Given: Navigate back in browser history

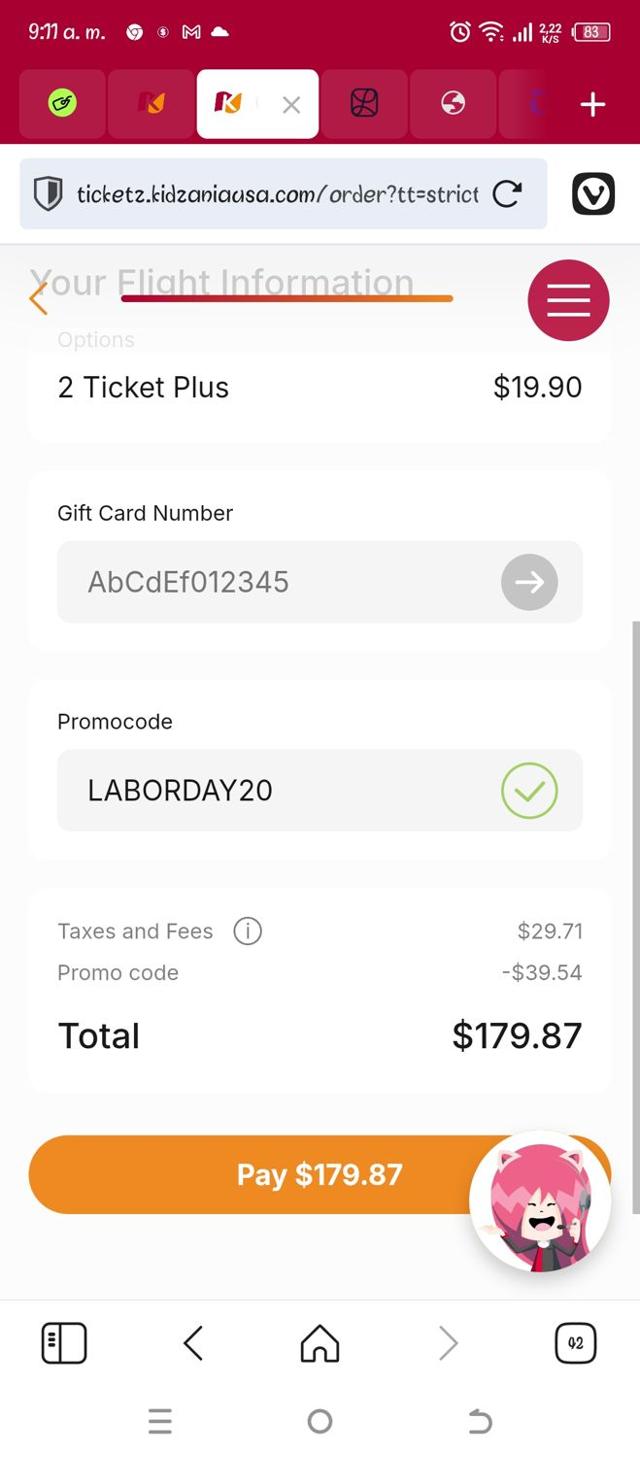Looking at the screenshot, I should [193, 1343].
